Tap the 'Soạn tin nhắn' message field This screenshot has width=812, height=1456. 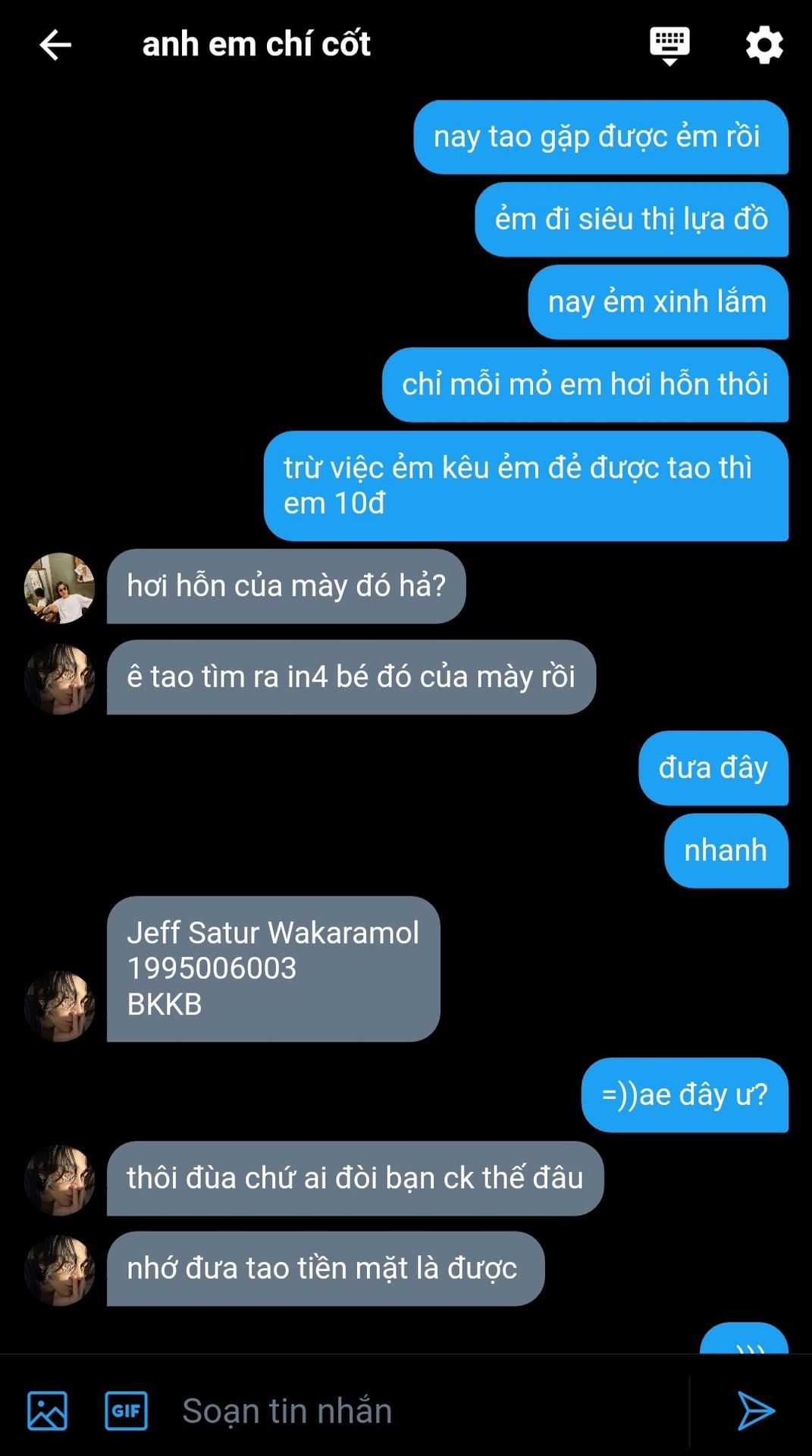[x=428, y=1411]
